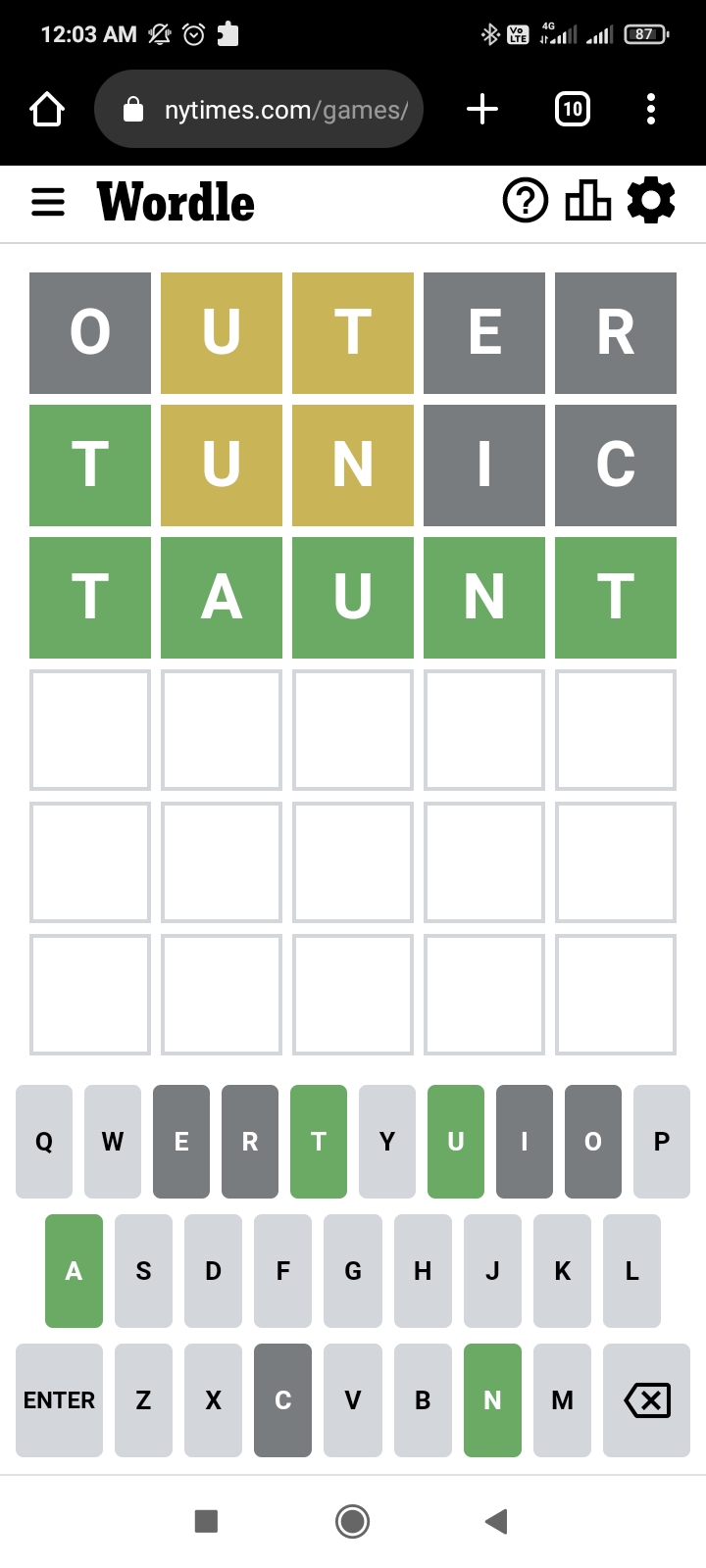Select the letter L key

631,1271
